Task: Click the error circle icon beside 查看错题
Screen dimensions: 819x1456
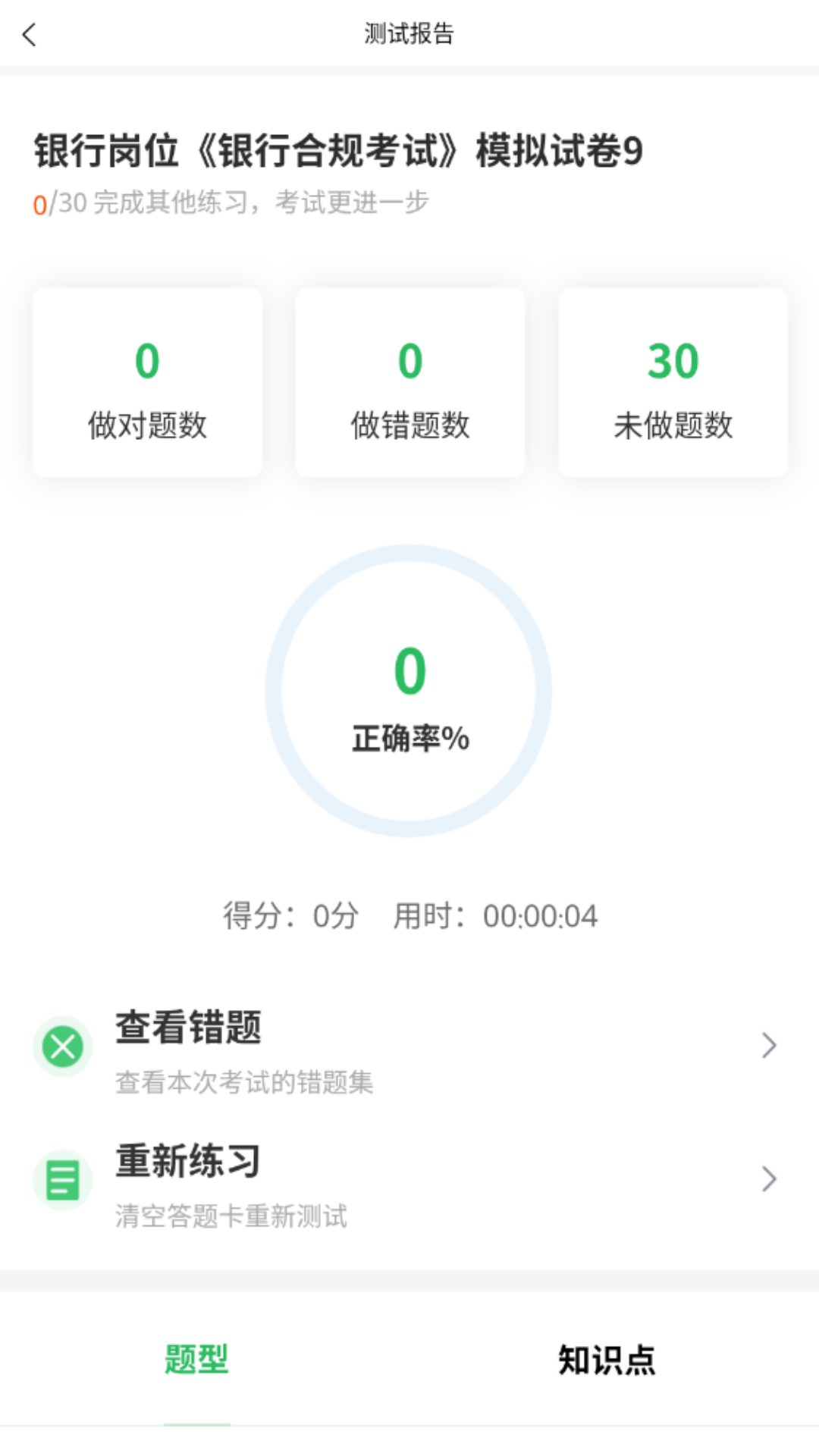Action: [x=63, y=1046]
